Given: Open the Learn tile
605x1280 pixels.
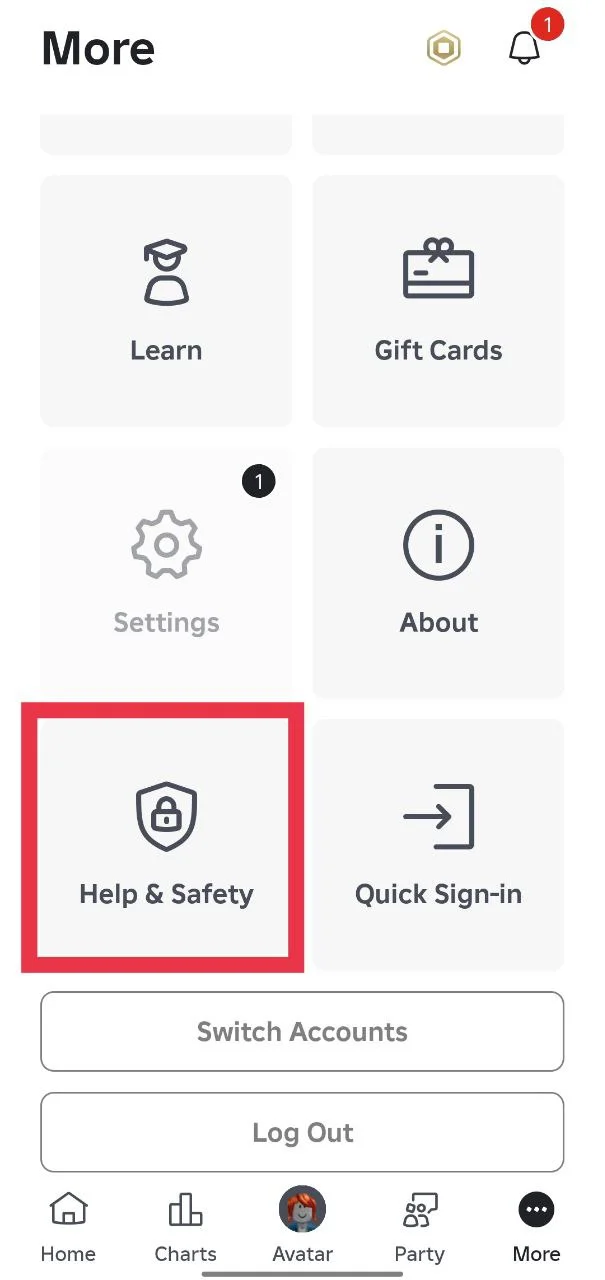Looking at the screenshot, I should click(166, 301).
